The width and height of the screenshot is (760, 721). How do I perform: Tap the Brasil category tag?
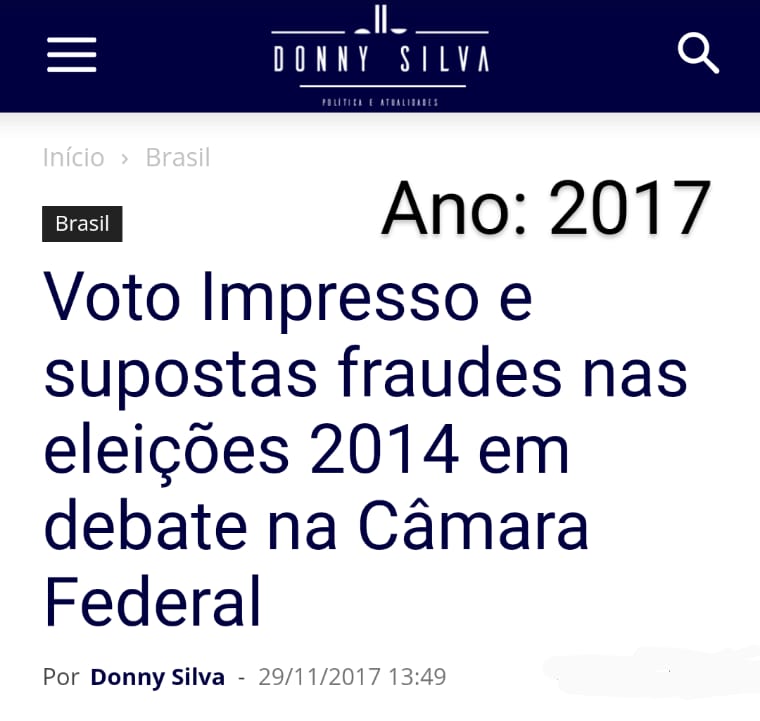(x=82, y=224)
